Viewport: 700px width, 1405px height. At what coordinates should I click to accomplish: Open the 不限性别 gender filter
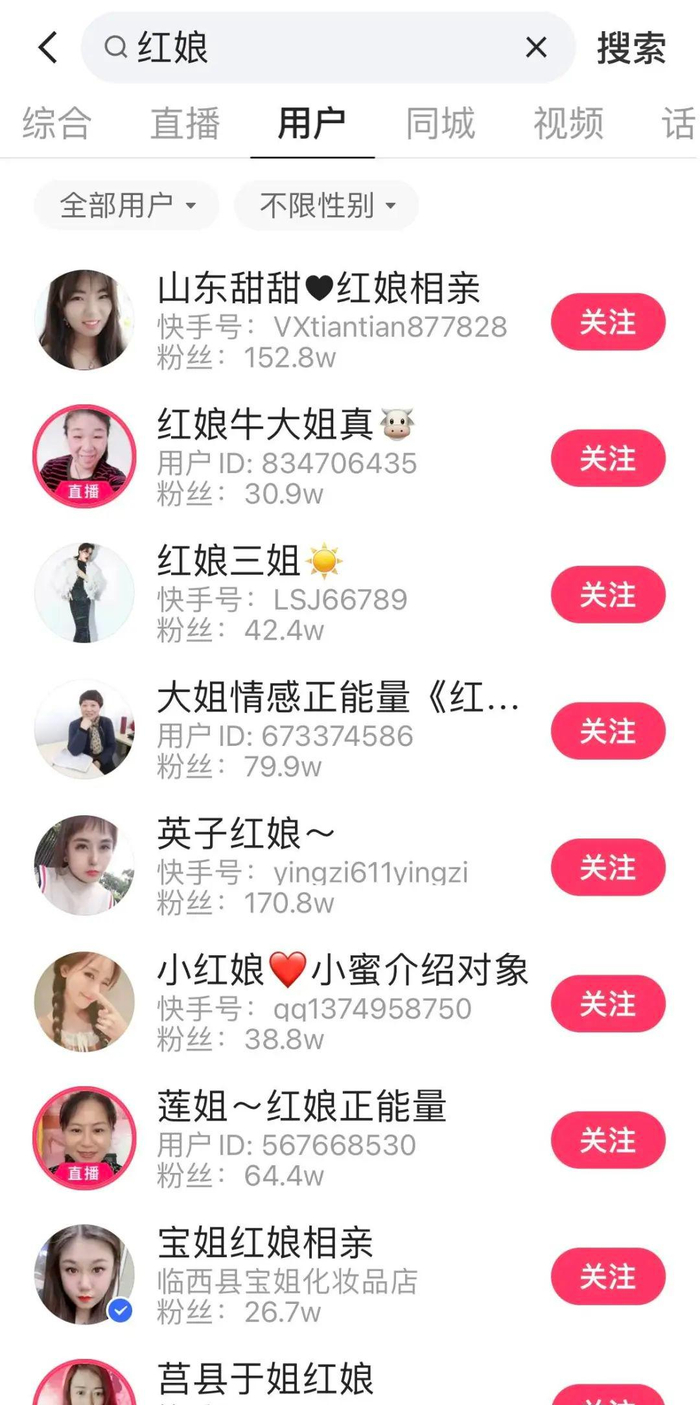tap(327, 206)
